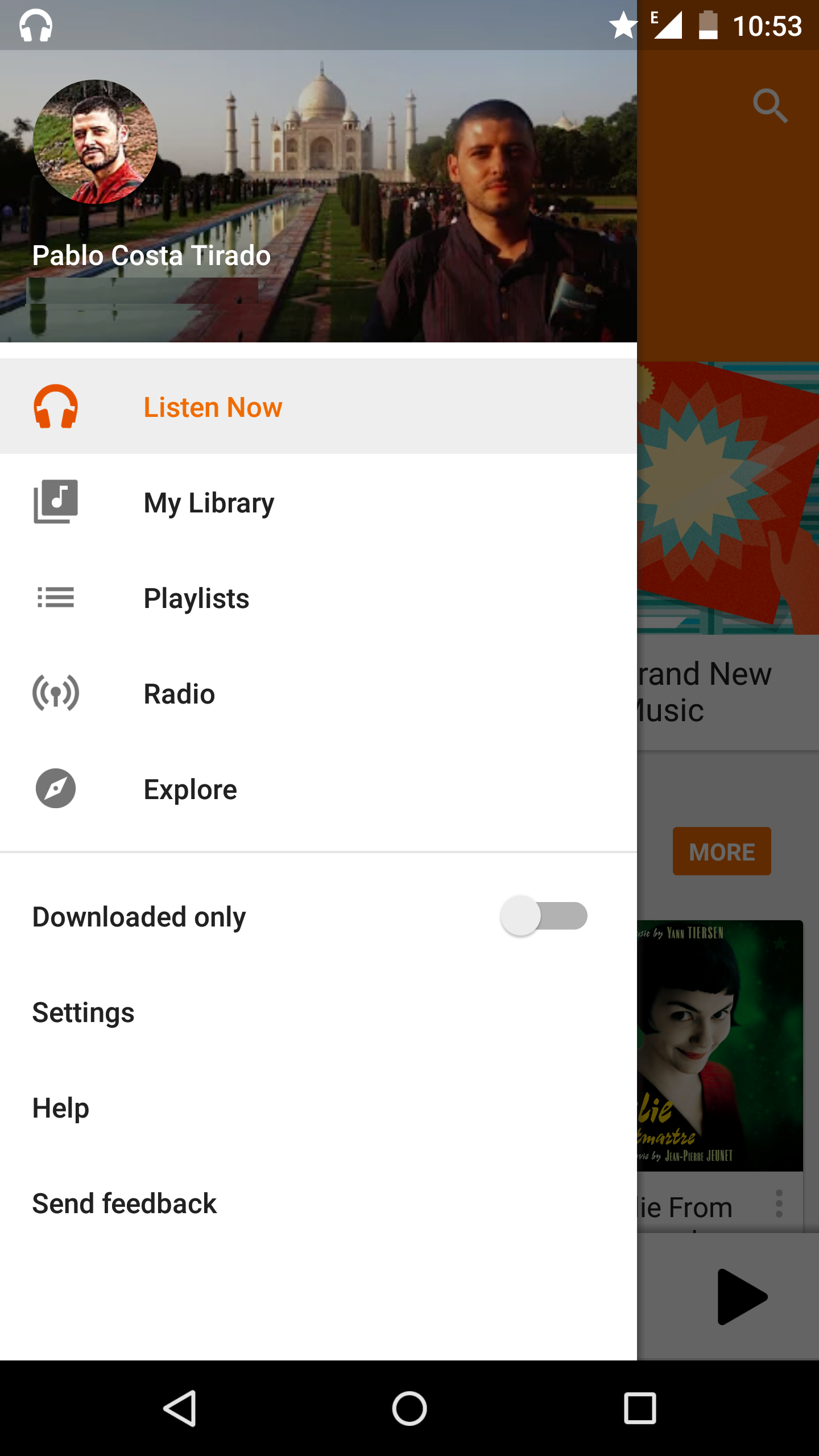The image size is (819, 1456).
Task: Tap the orange MORE button
Action: (722, 851)
